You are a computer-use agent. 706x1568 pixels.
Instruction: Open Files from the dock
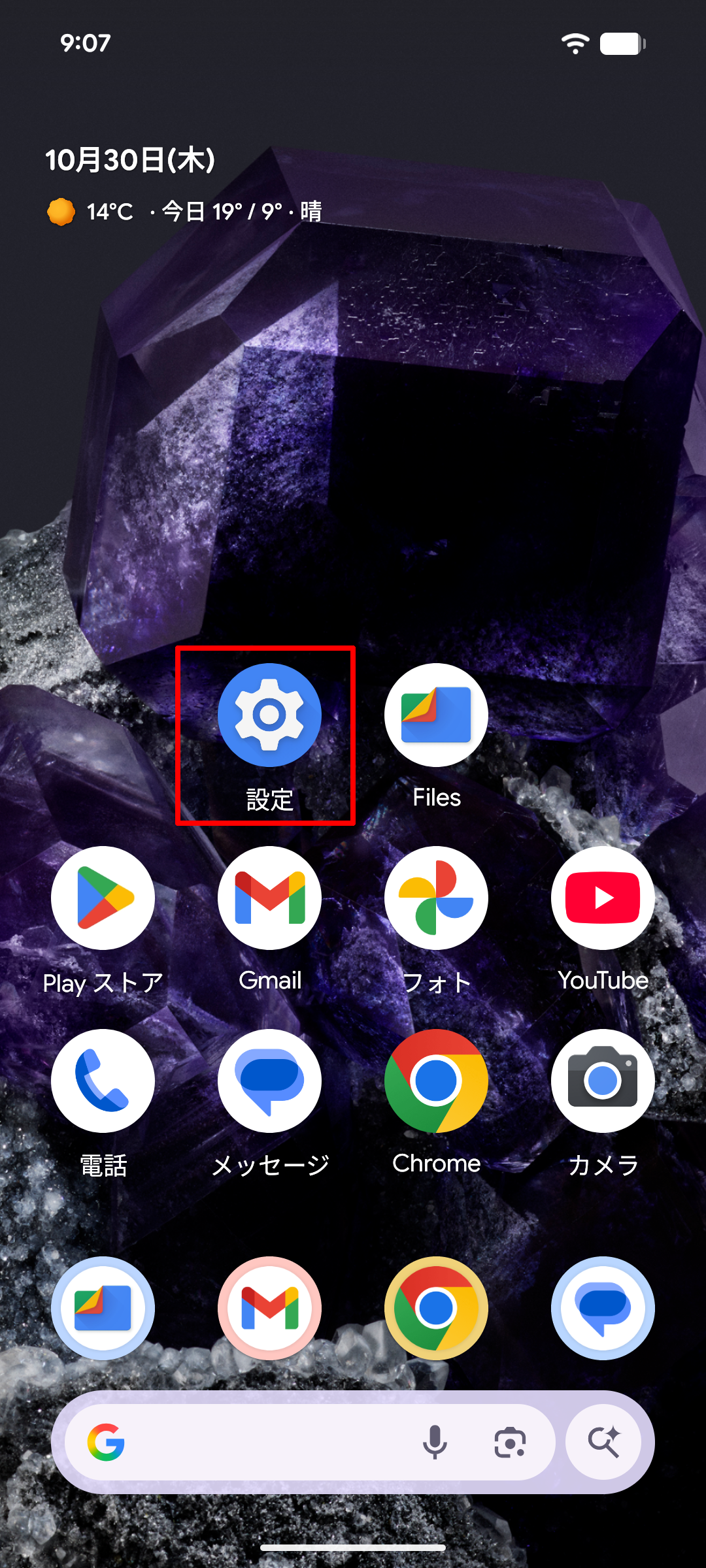pos(103,1309)
